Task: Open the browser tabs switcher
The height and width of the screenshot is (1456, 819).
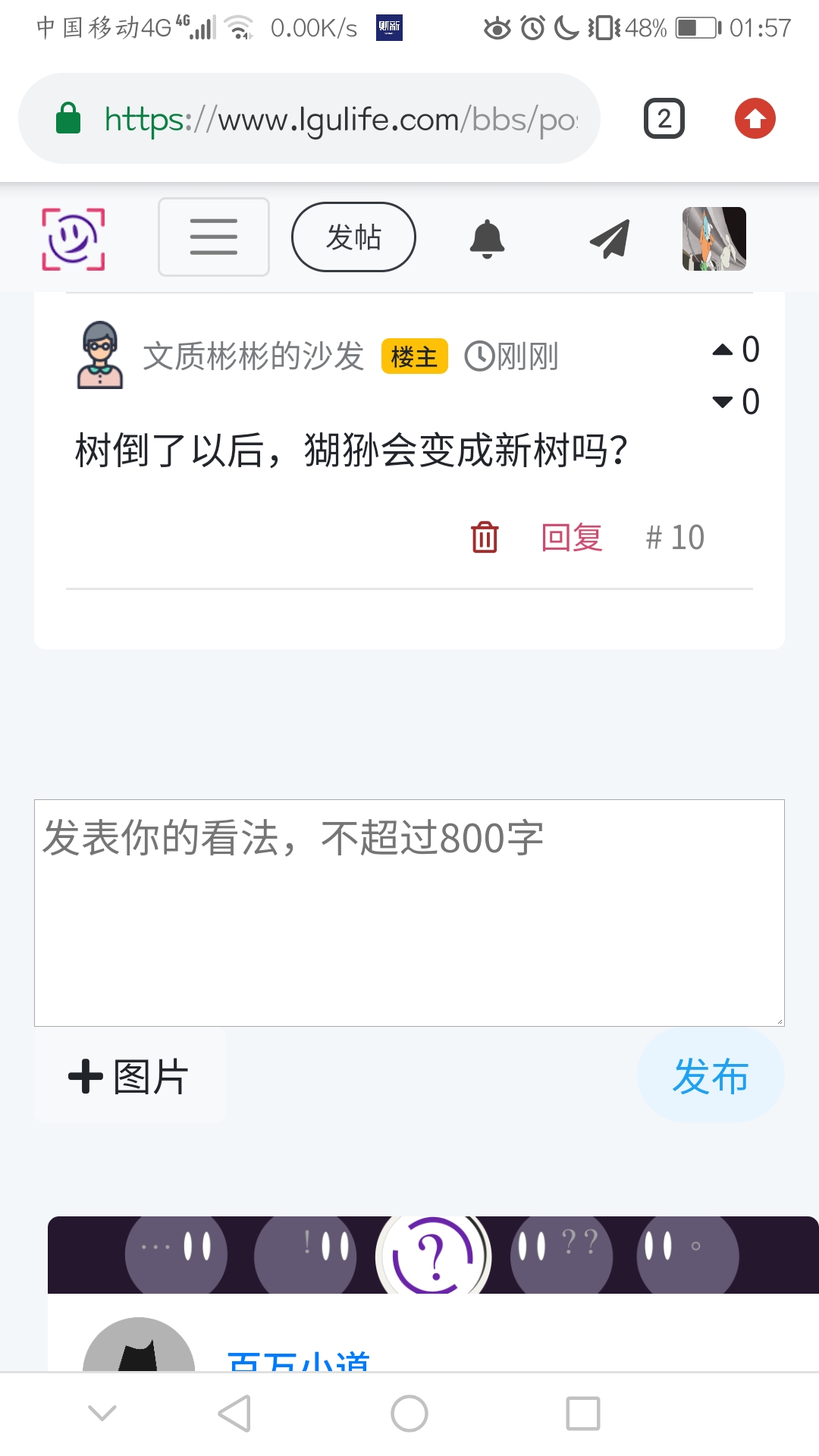Action: [x=664, y=119]
